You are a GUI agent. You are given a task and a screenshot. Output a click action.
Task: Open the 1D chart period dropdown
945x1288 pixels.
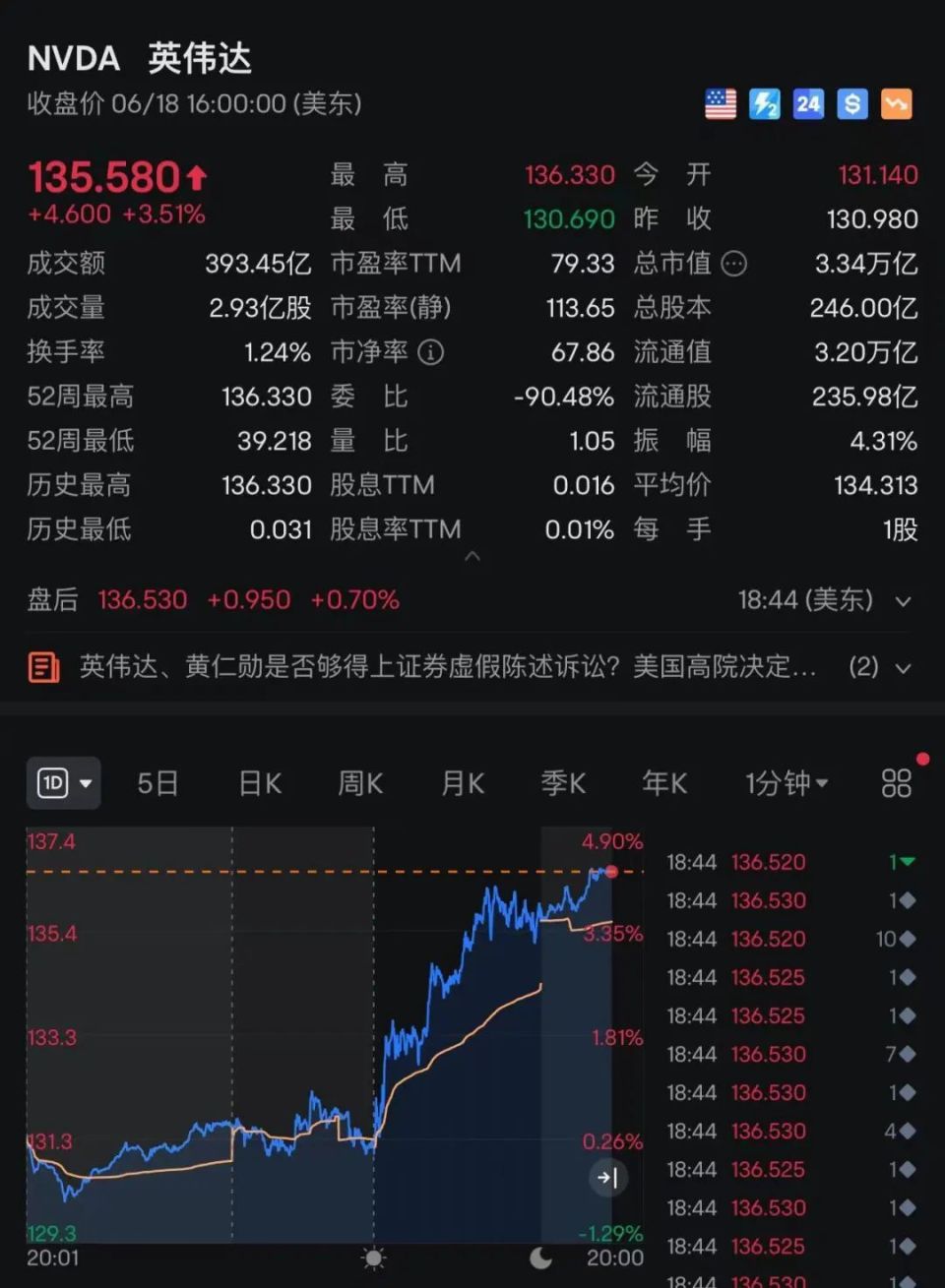(x=63, y=782)
